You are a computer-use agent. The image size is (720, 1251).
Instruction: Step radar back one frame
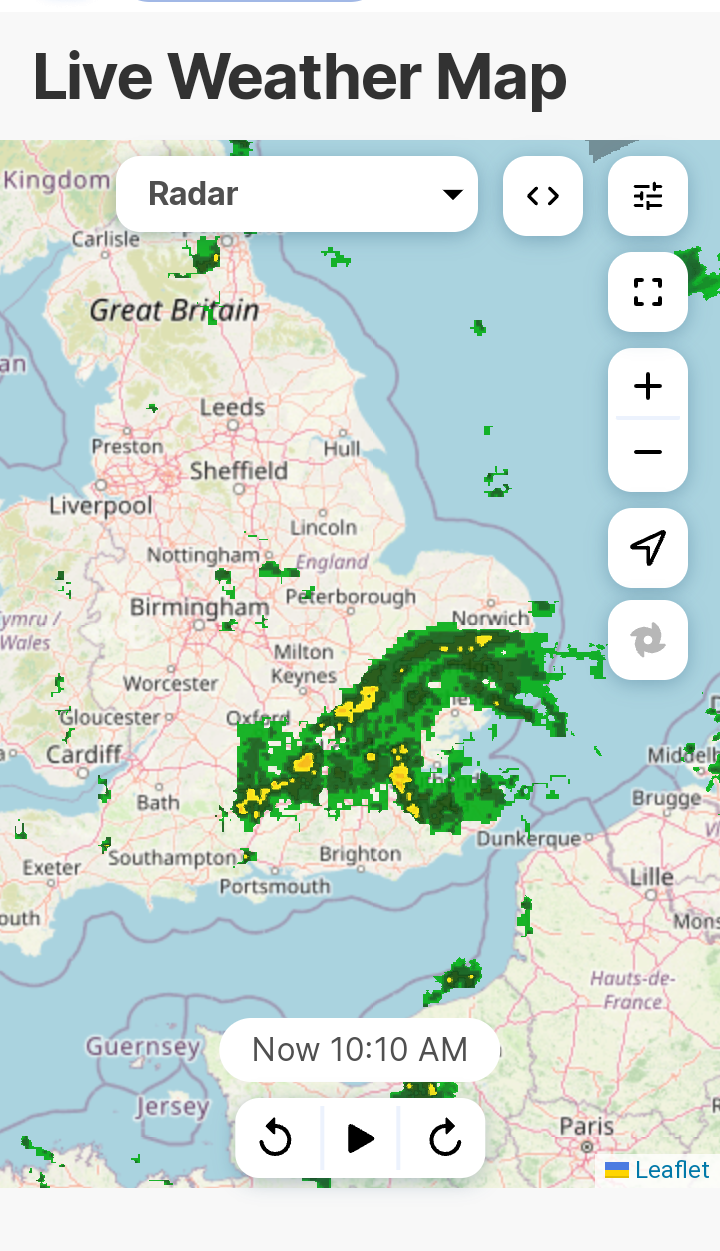point(276,1138)
